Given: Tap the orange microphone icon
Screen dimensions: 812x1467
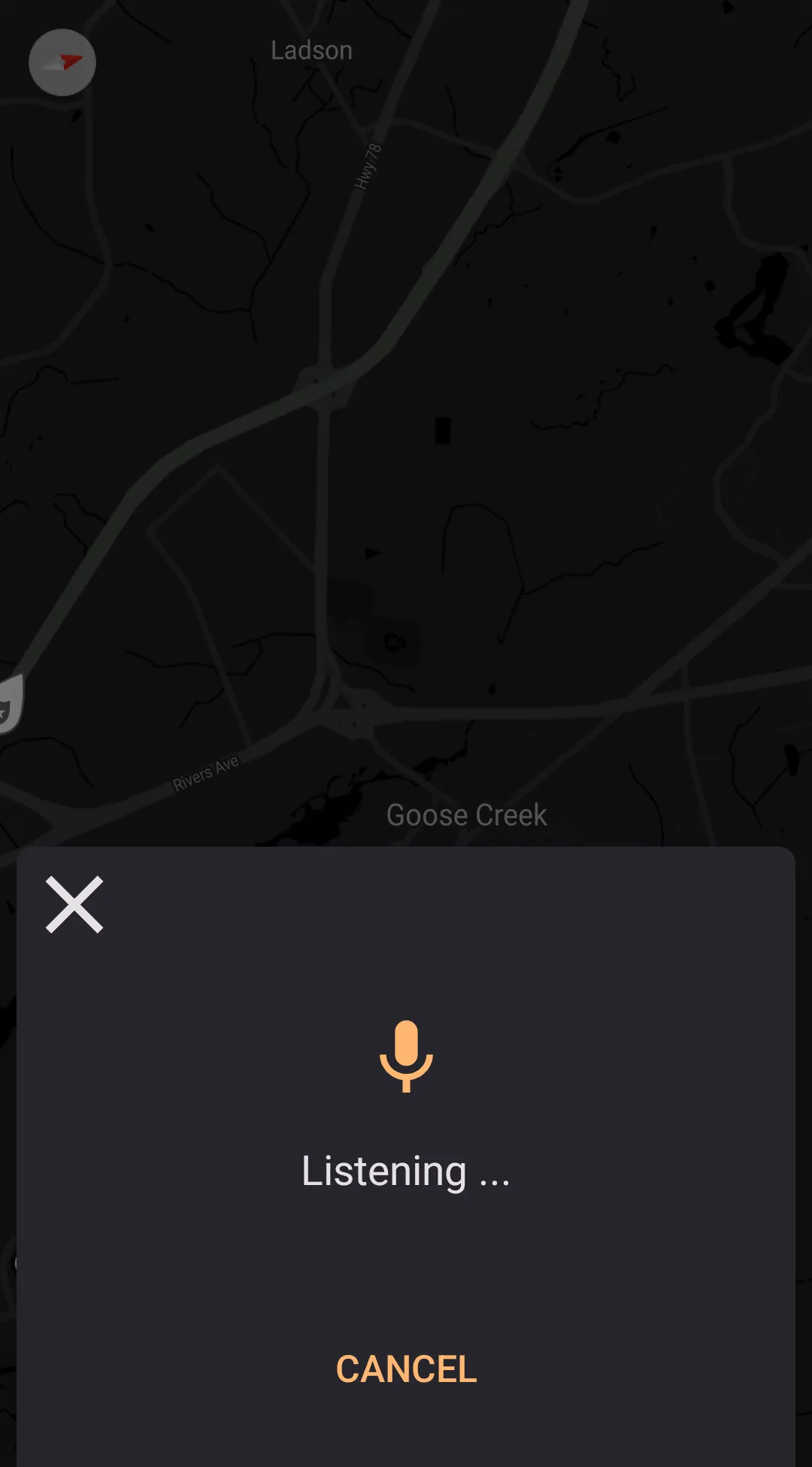Looking at the screenshot, I should 406,1055.
